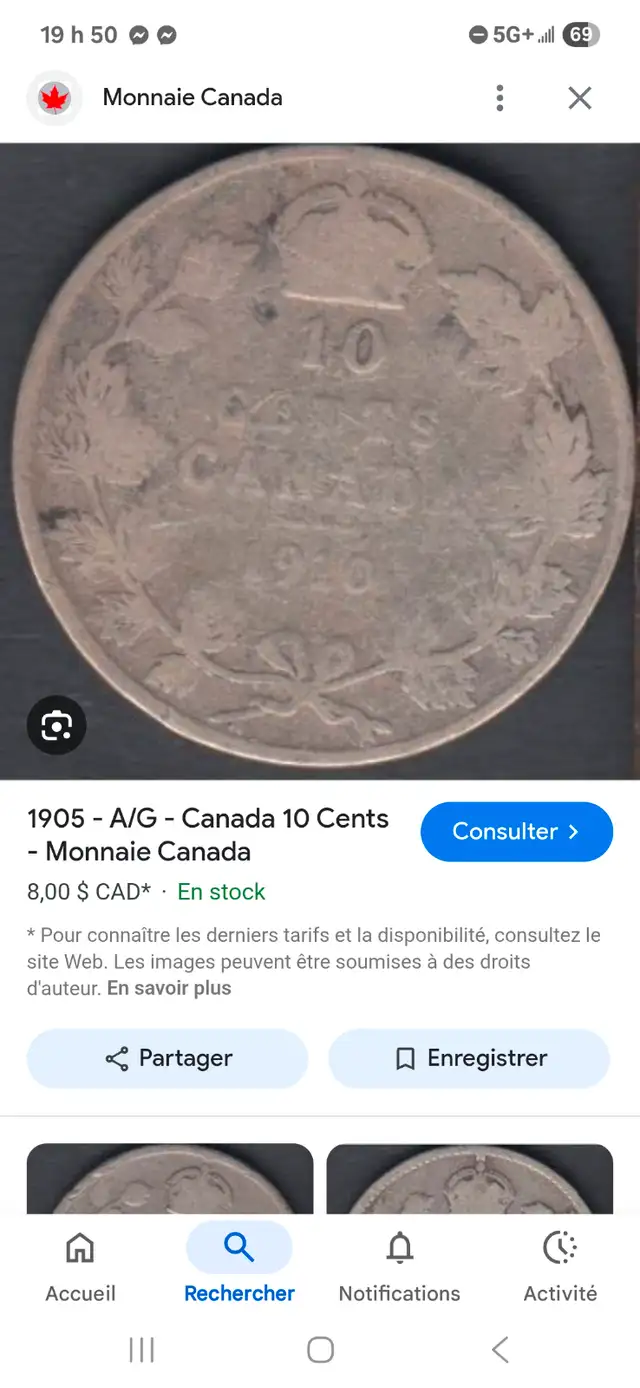Go to the Accueil tab
Image resolution: width=640 pixels, height=1388 pixels.
click(80, 1266)
